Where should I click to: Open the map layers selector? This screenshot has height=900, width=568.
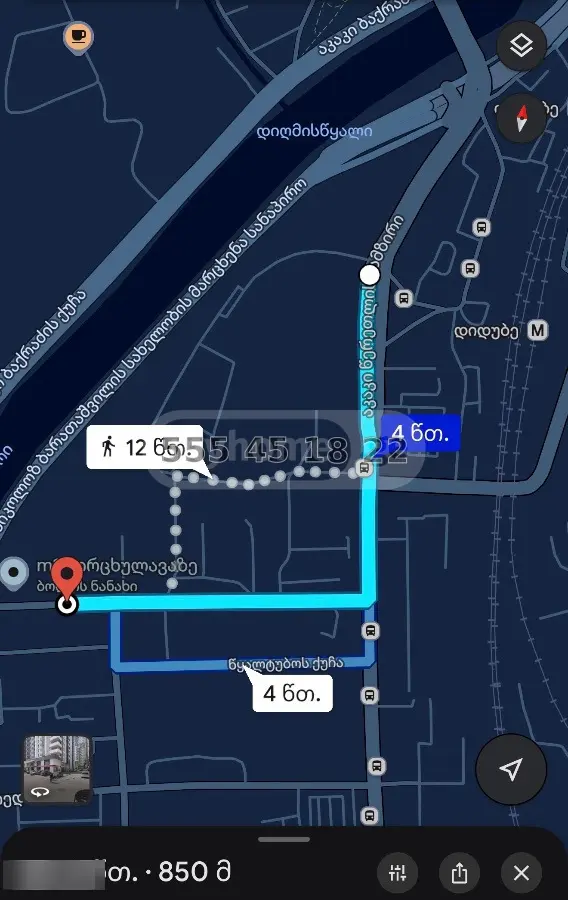coord(521,46)
